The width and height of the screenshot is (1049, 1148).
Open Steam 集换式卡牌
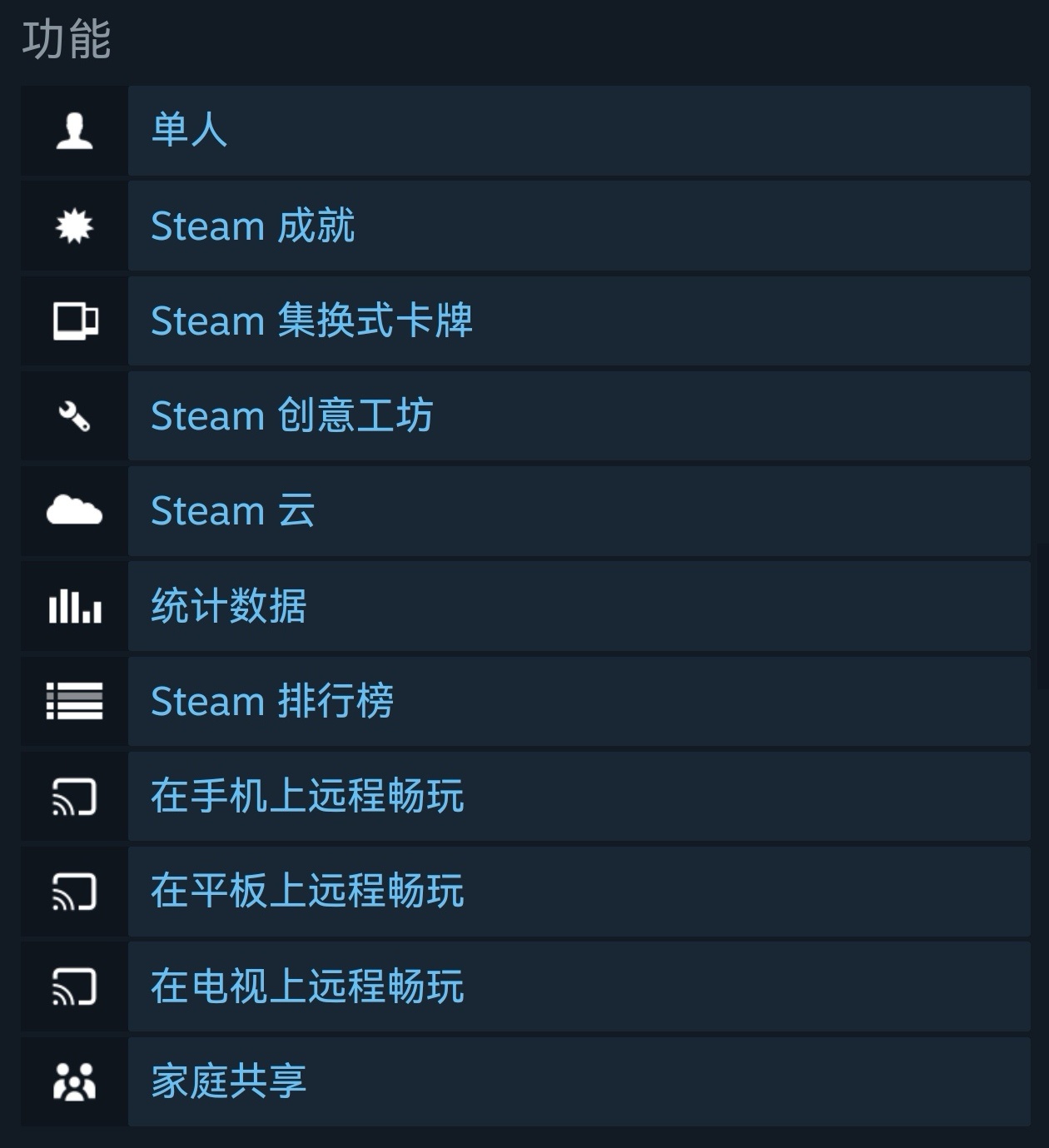point(311,321)
